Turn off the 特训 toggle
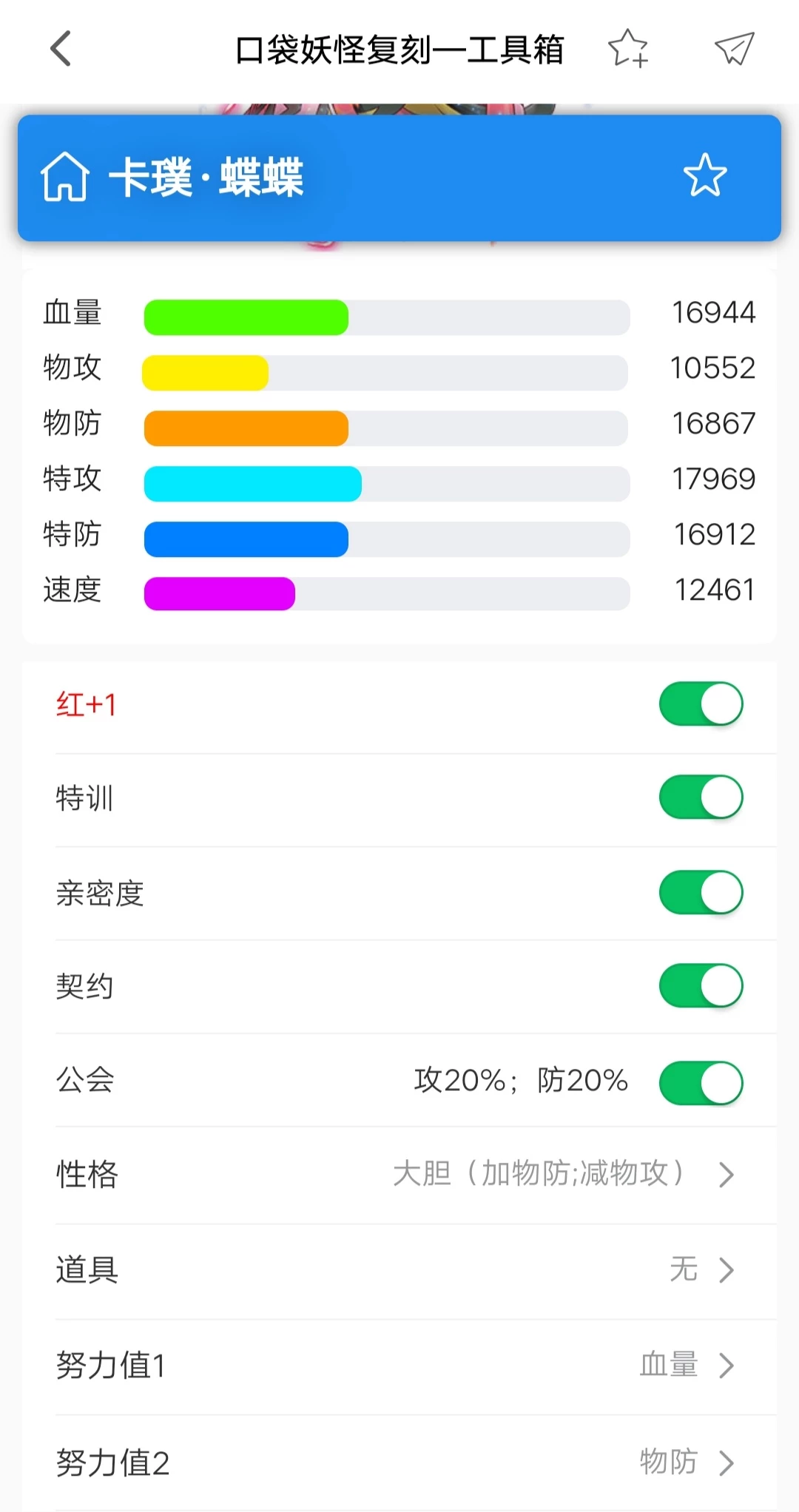The height and width of the screenshot is (1512, 799). click(701, 797)
